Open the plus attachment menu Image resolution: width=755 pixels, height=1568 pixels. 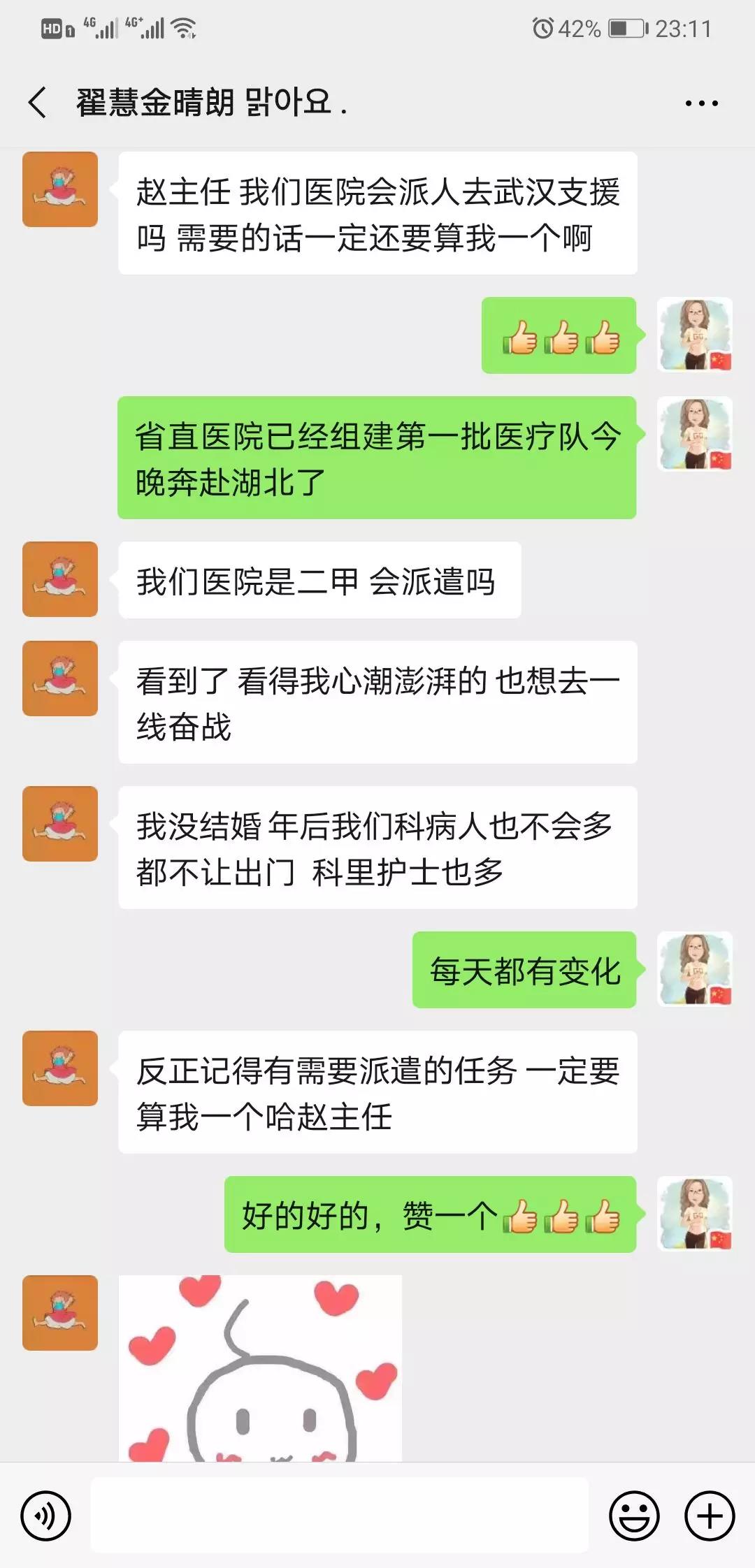[710, 1516]
